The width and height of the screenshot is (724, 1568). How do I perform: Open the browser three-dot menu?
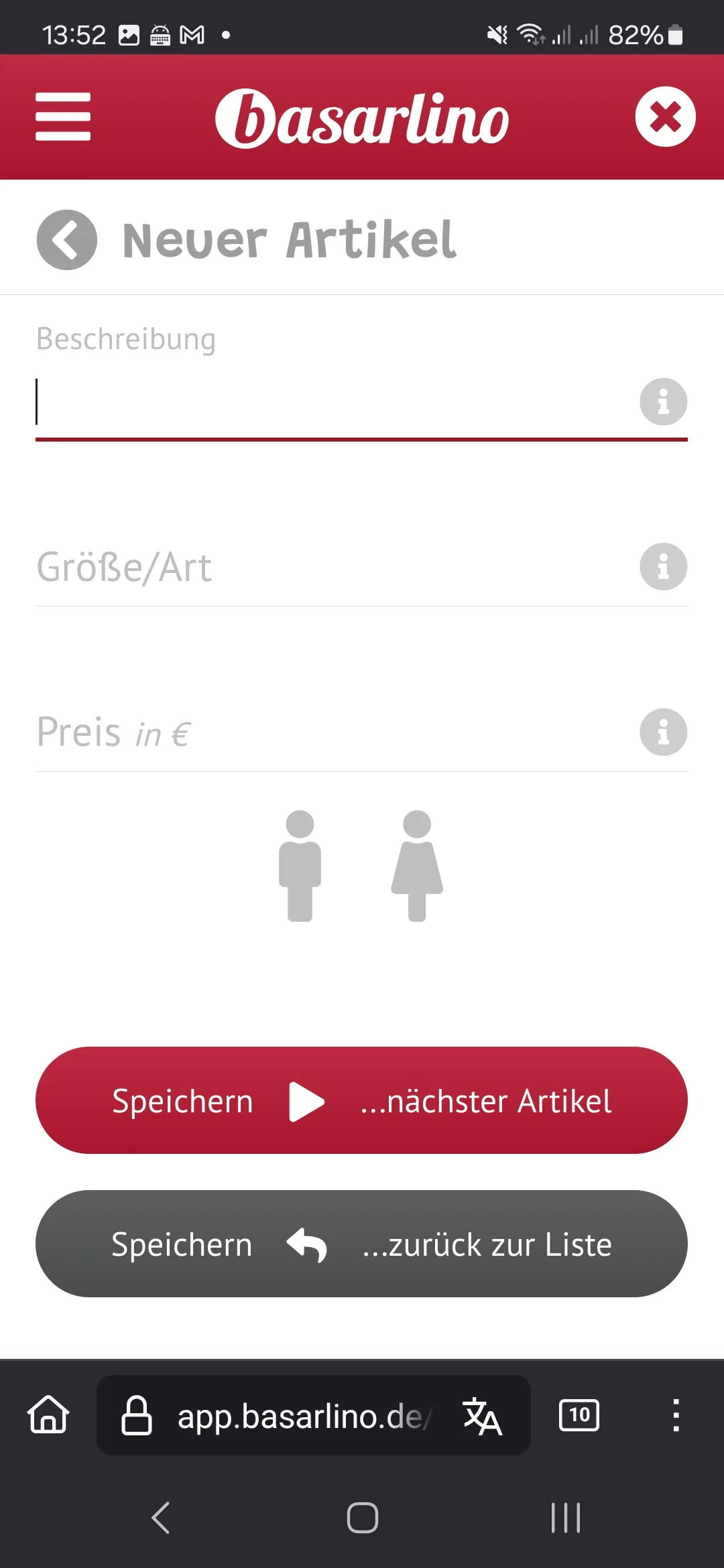click(x=676, y=1415)
